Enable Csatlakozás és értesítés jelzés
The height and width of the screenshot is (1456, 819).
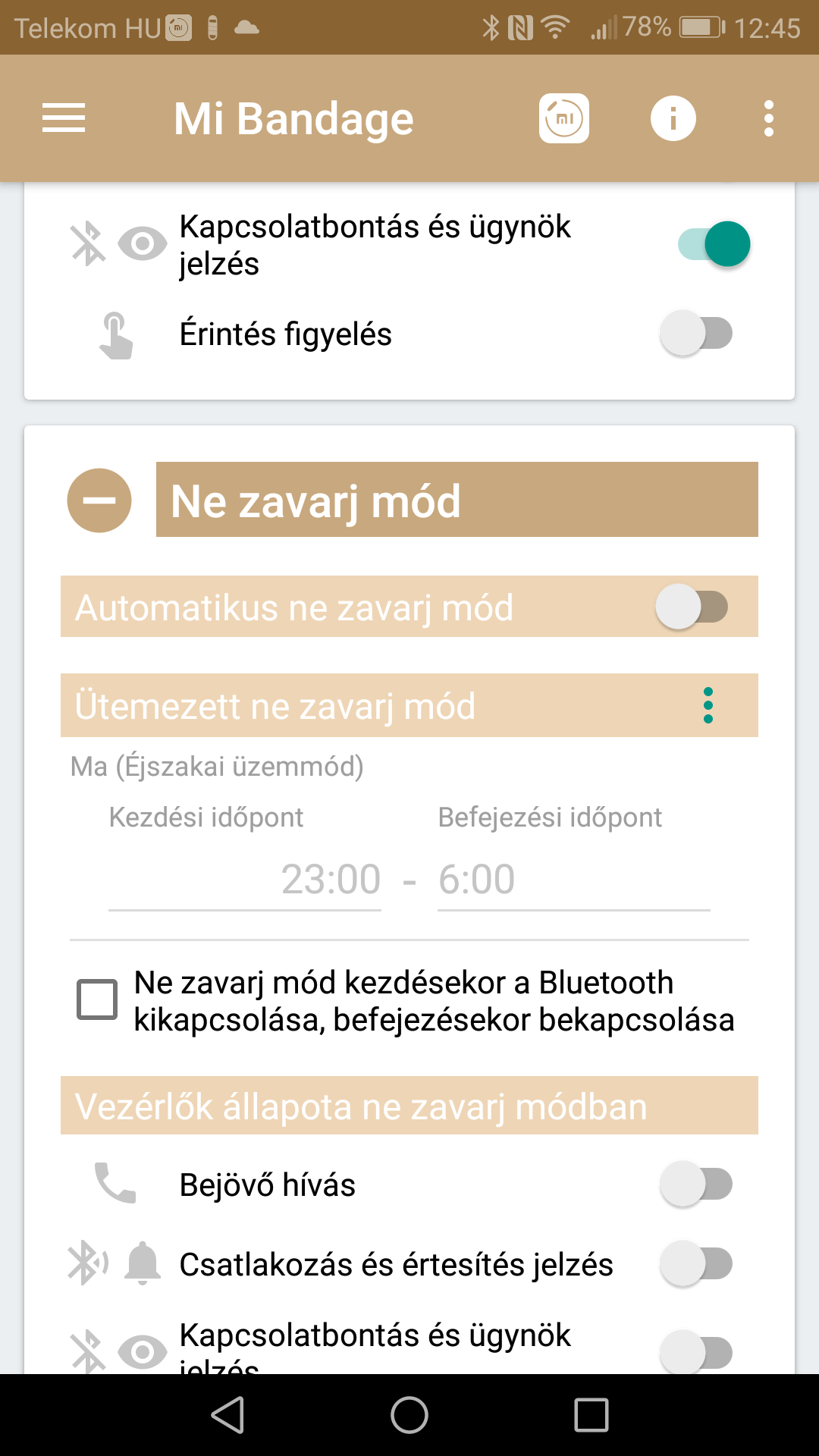(696, 1263)
